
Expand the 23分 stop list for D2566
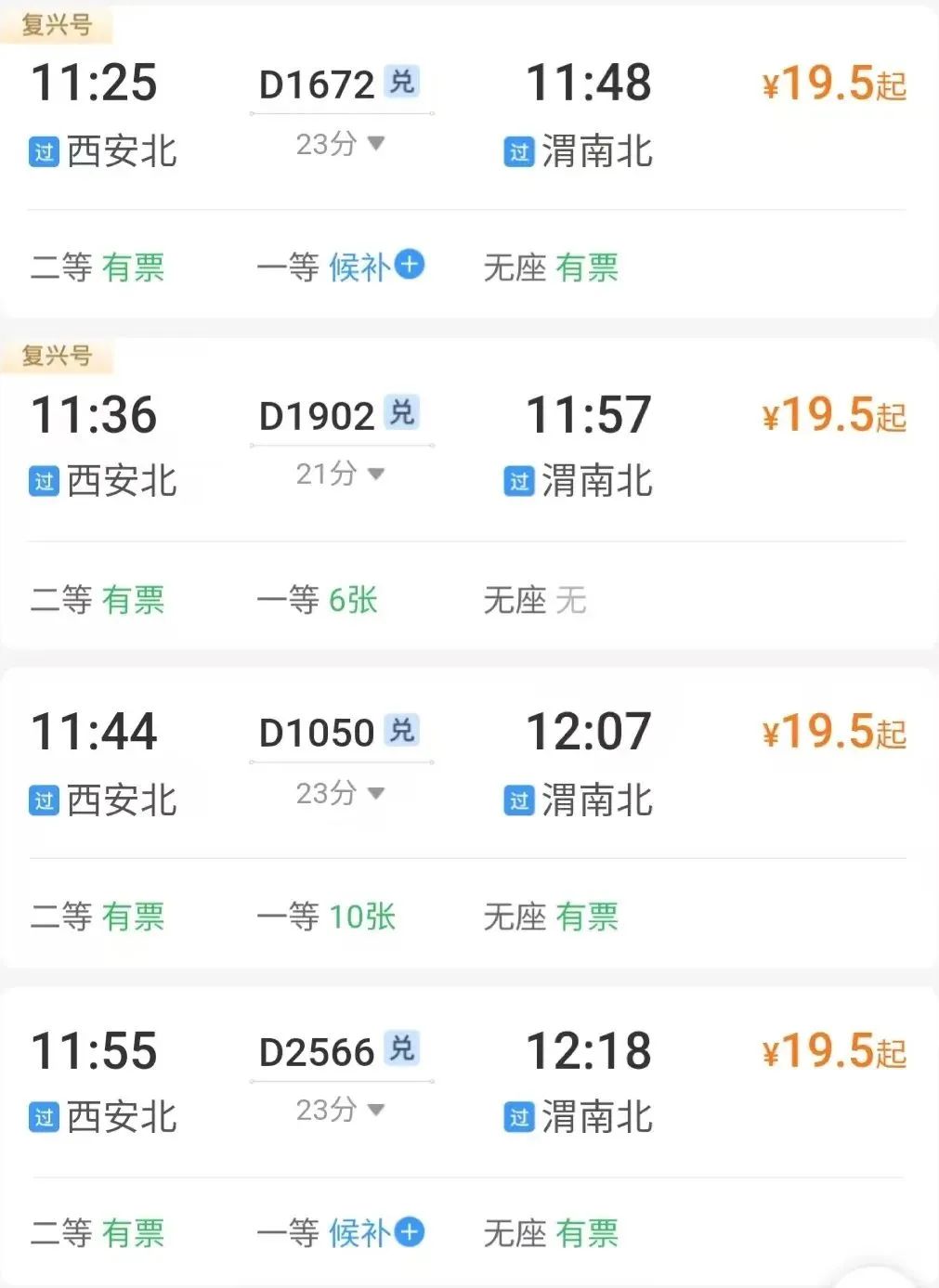[x=340, y=1110]
